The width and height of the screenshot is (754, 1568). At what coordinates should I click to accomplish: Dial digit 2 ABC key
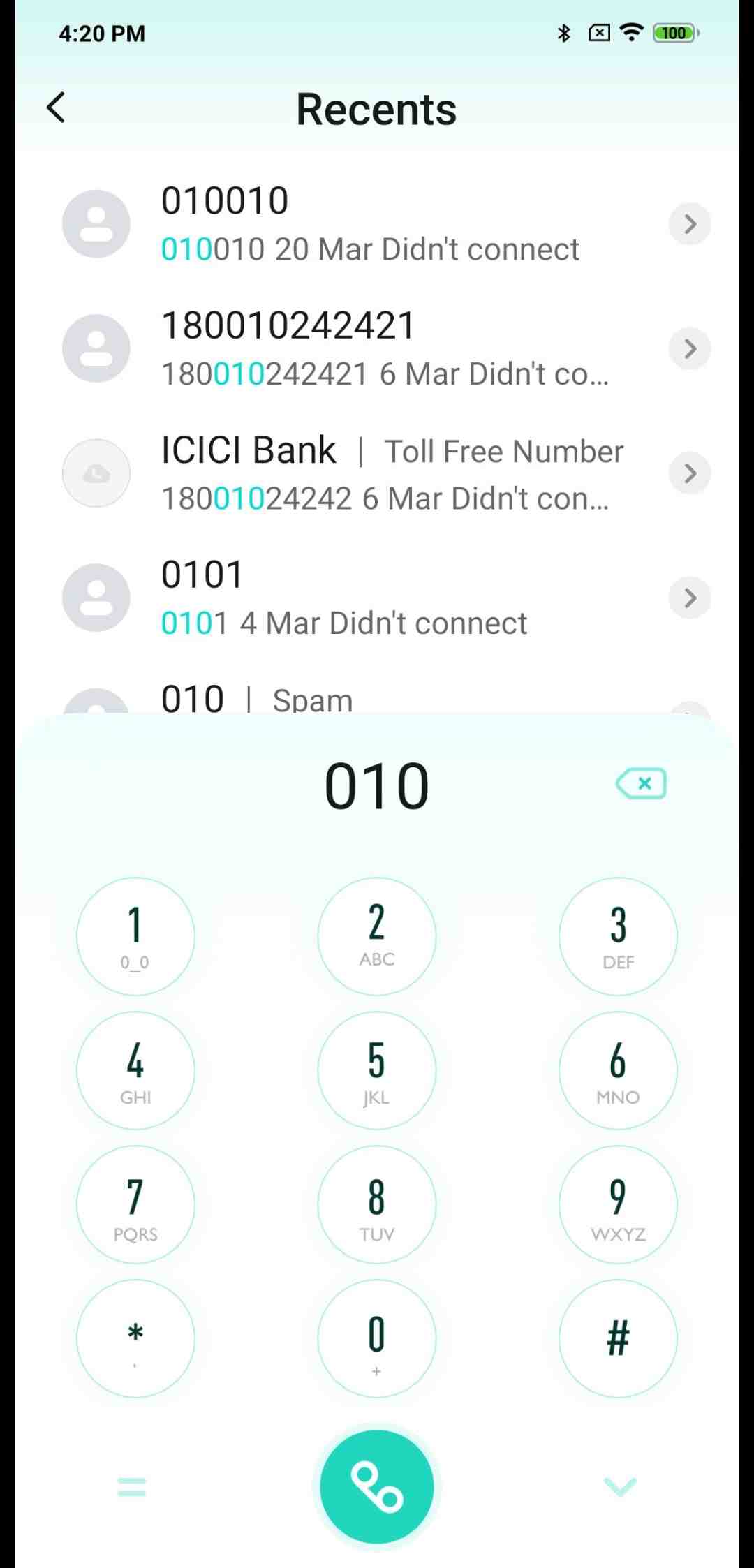(377, 936)
